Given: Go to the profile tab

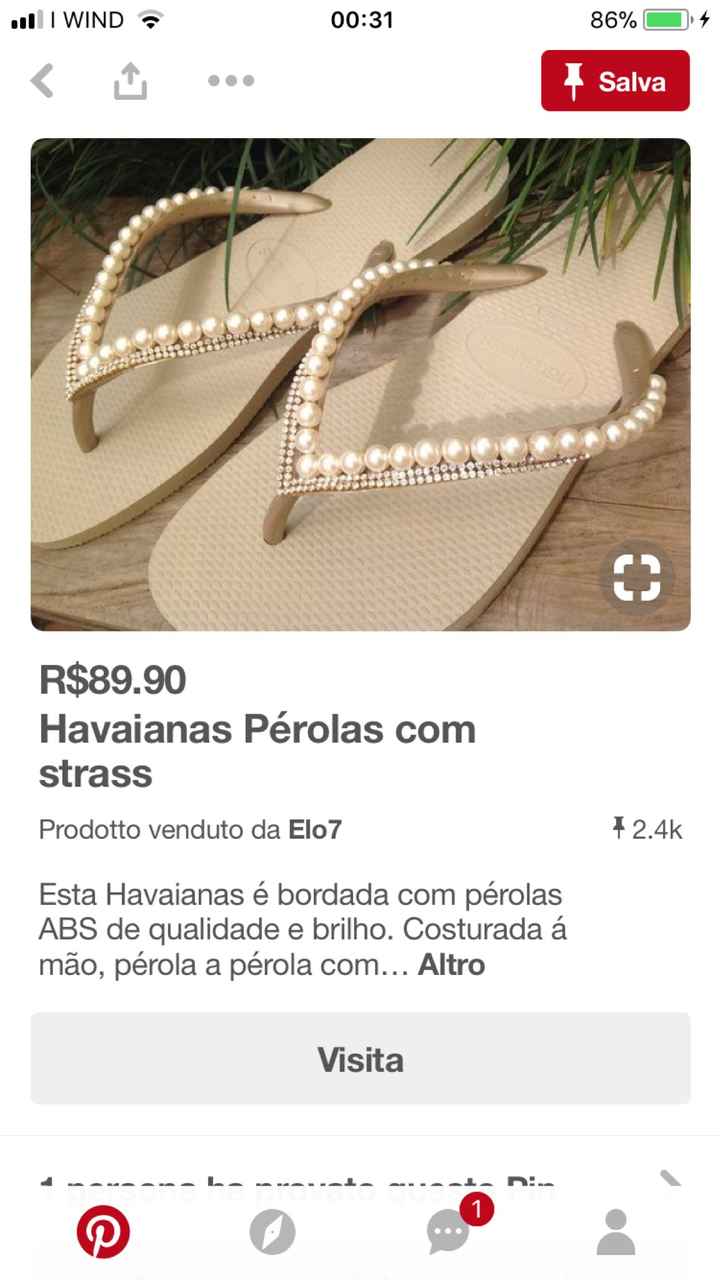Looking at the screenshot, I should click(x=616, y=1232).
